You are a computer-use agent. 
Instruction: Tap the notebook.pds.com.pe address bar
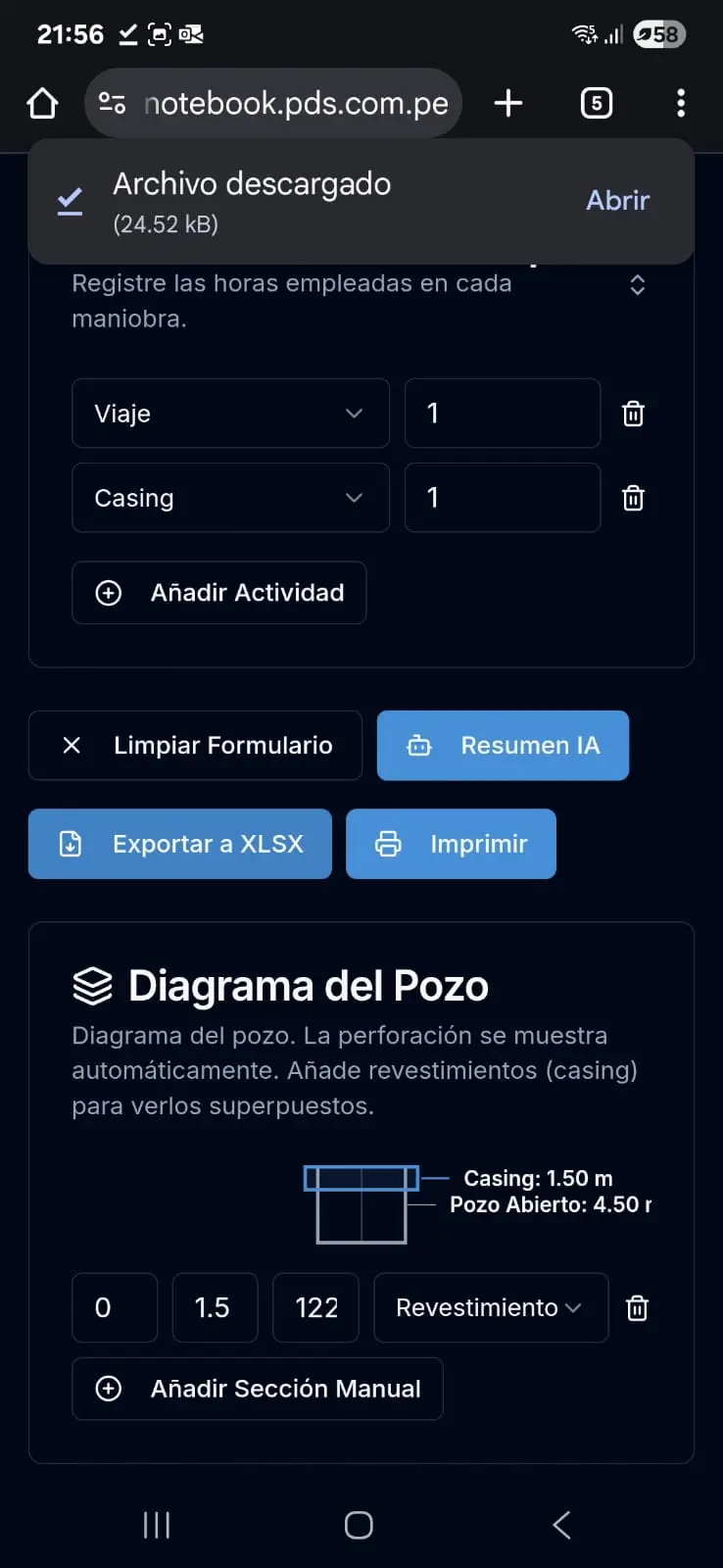pyautogui.click(x=273, y=103)
